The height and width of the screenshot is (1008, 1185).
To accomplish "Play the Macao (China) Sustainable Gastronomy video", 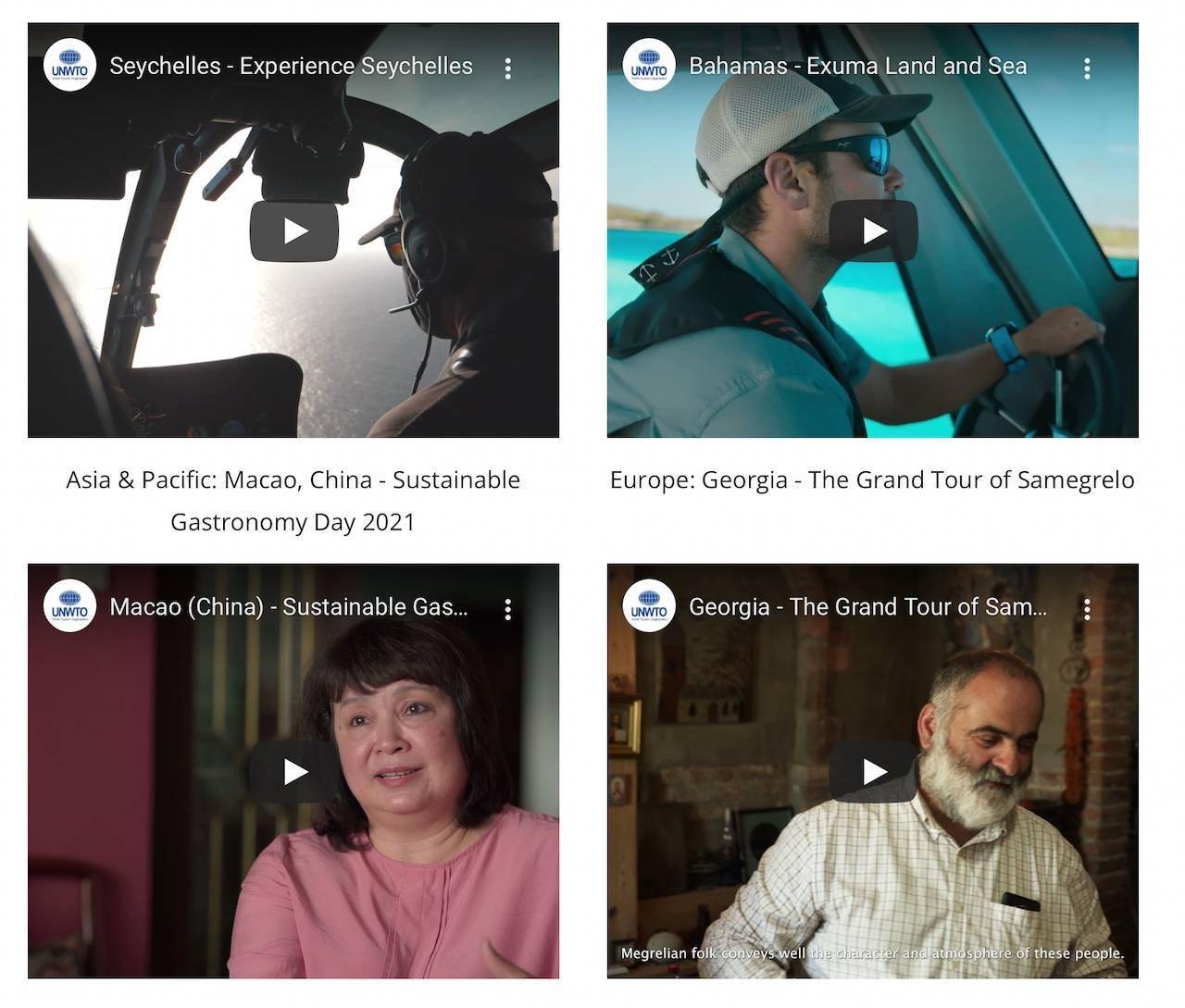I will [293, 771].
